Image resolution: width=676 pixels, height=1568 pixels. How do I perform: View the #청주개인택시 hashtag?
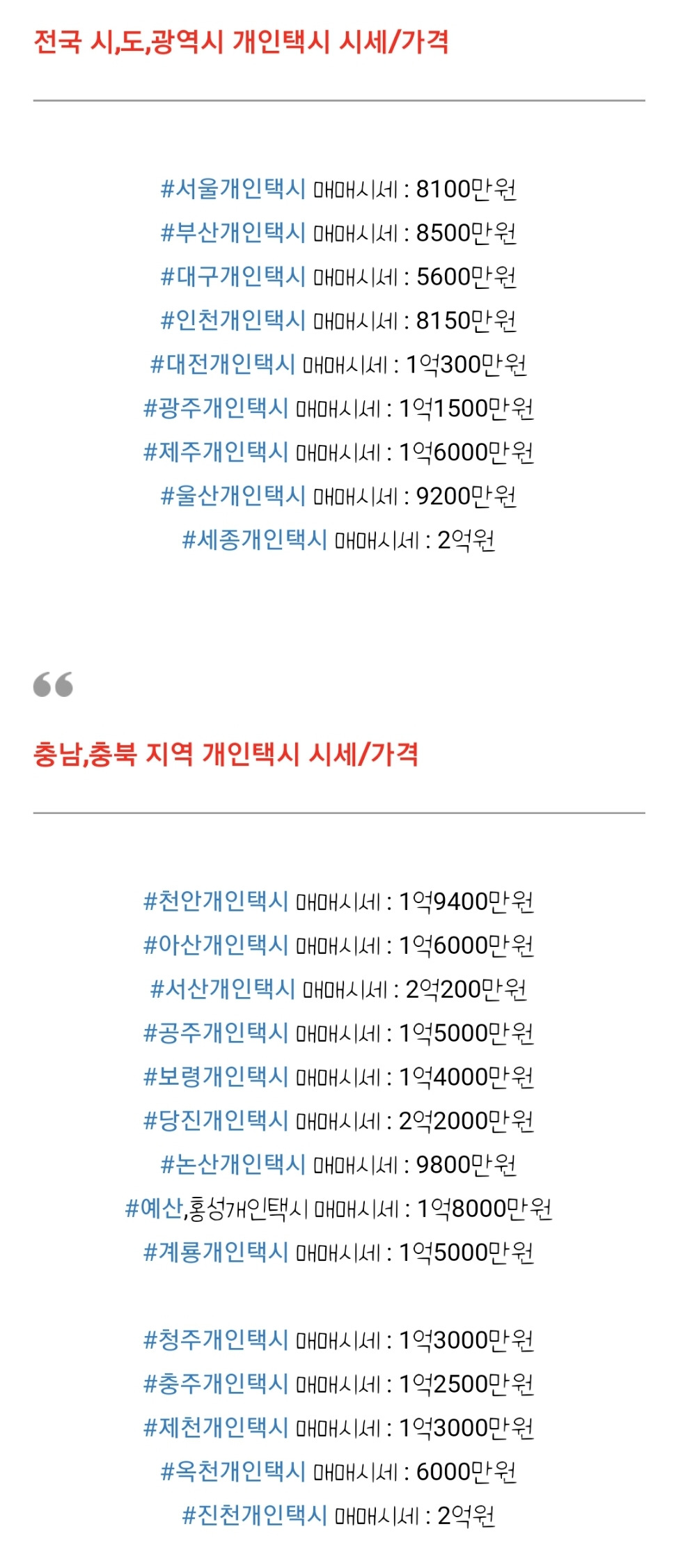(x=216, y=1340)
